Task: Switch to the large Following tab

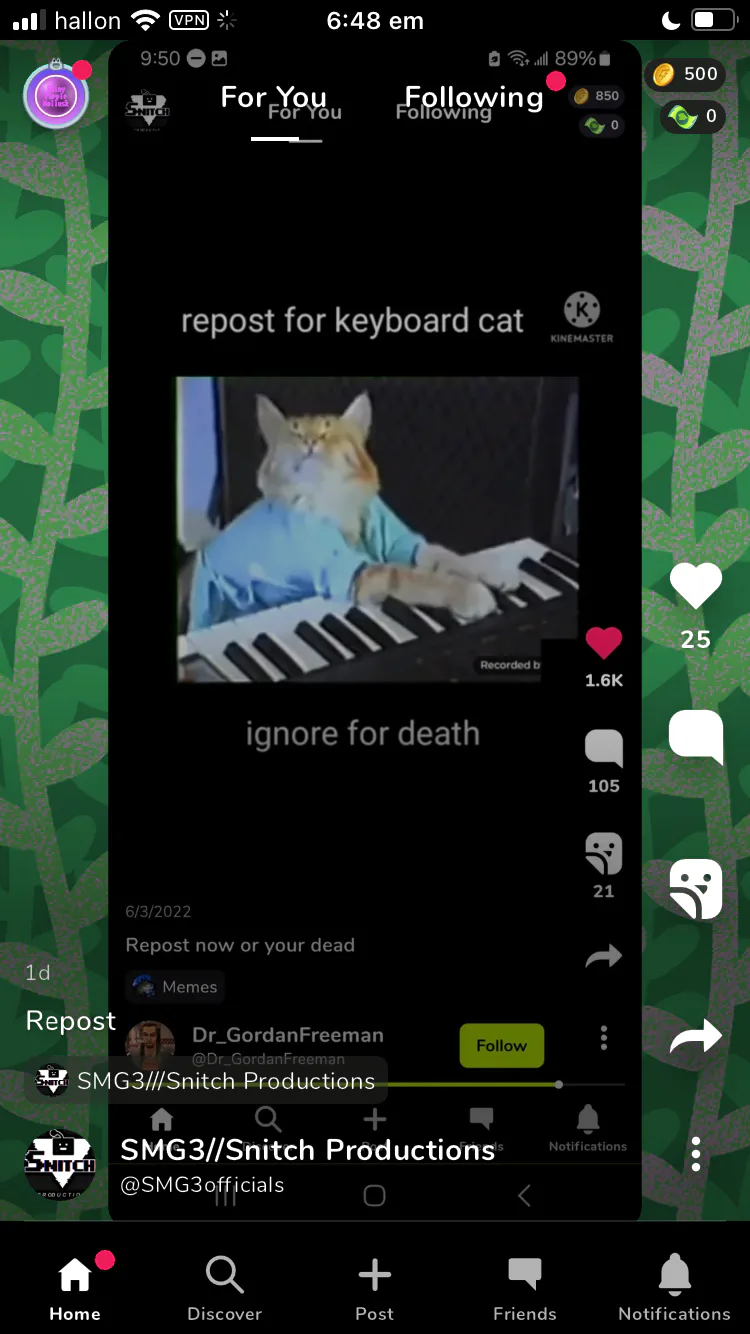Action: (x=474, y=97)
